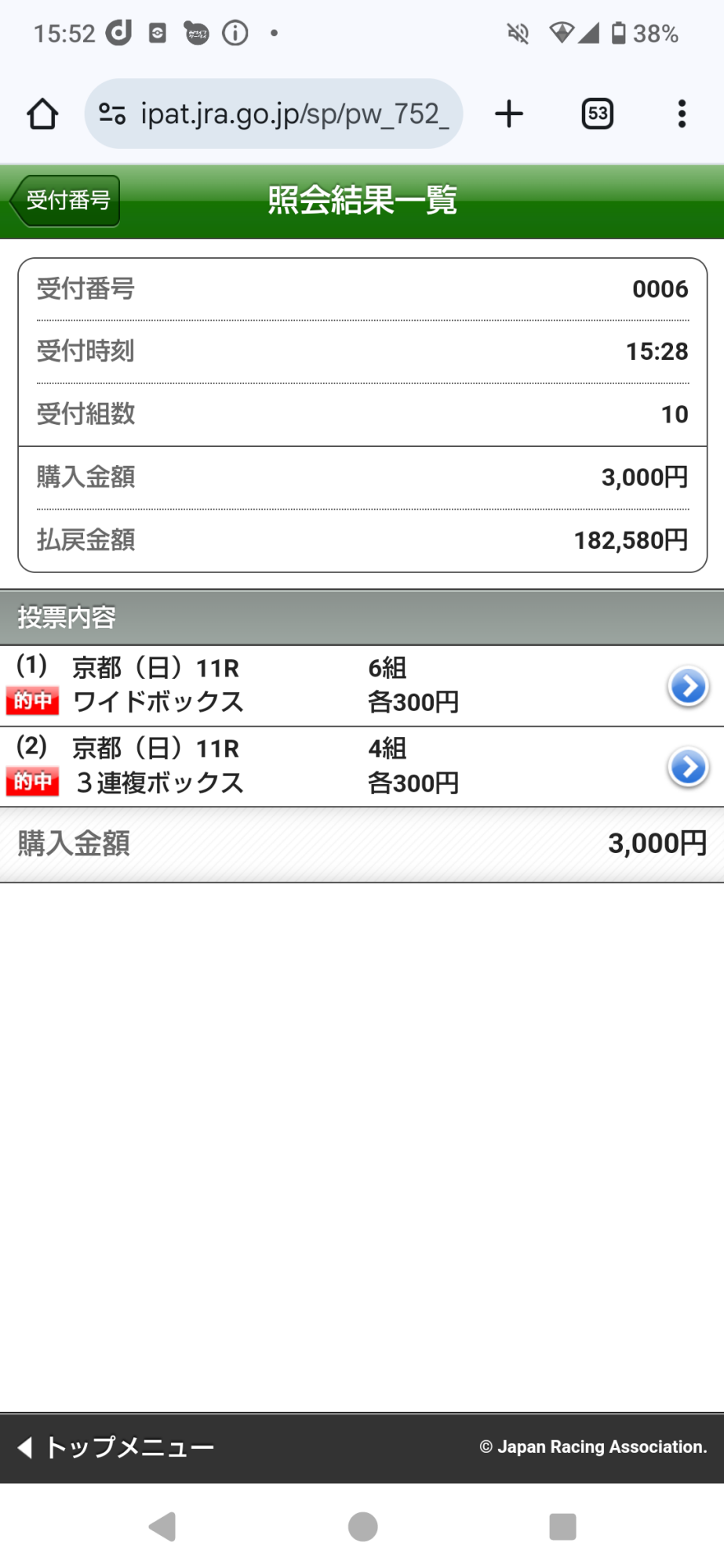Go back to 受付番号 list
This screenshot has width=724, height=1568.
[x=66, y=201]
